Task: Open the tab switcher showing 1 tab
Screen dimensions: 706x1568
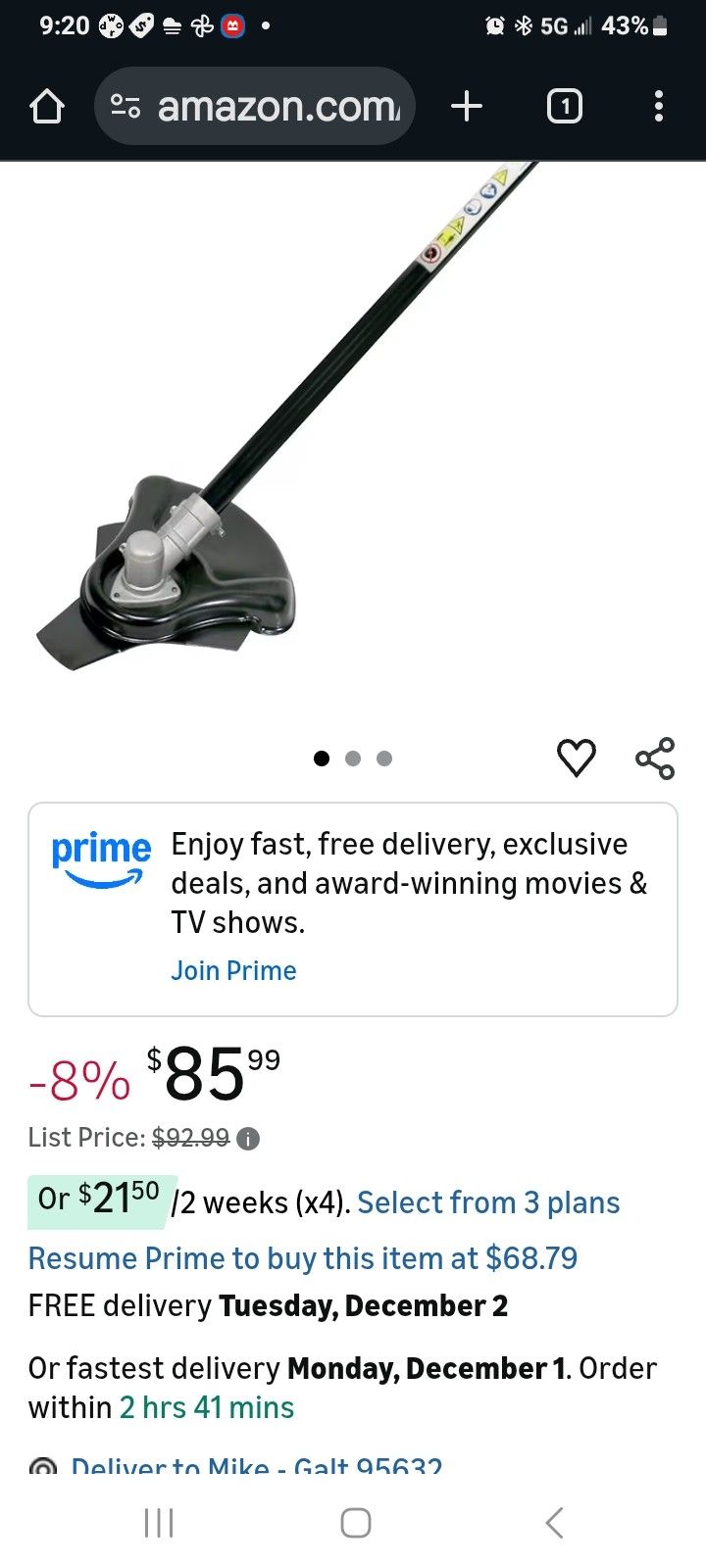Action: coord(565,106)
